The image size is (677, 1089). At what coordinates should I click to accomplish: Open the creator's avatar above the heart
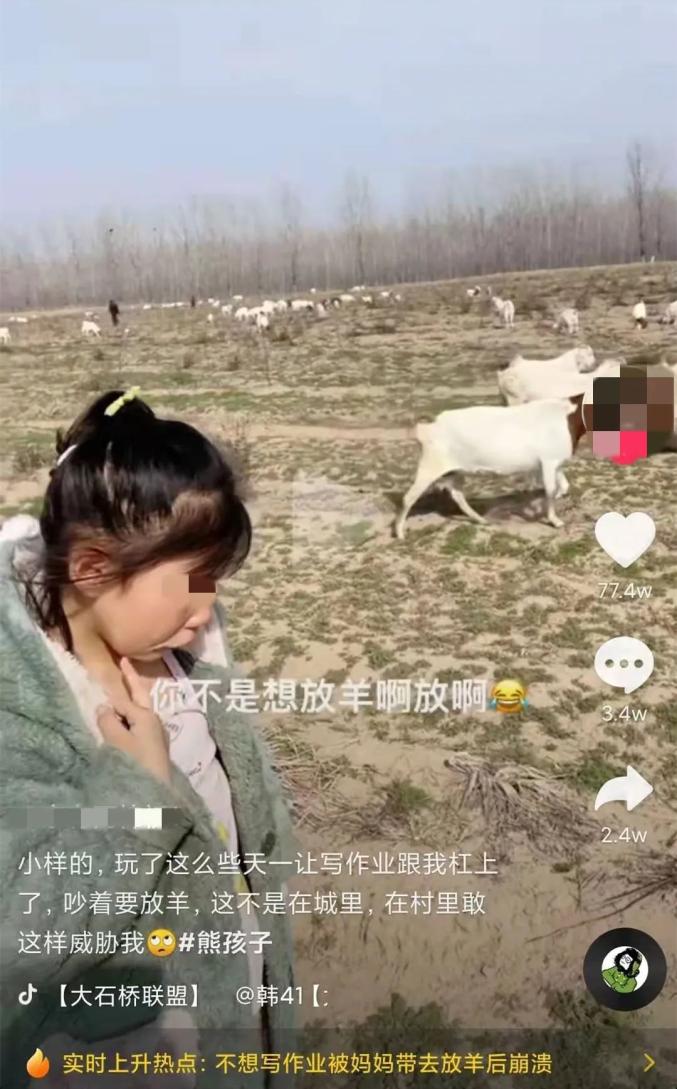tap(634, 412)
